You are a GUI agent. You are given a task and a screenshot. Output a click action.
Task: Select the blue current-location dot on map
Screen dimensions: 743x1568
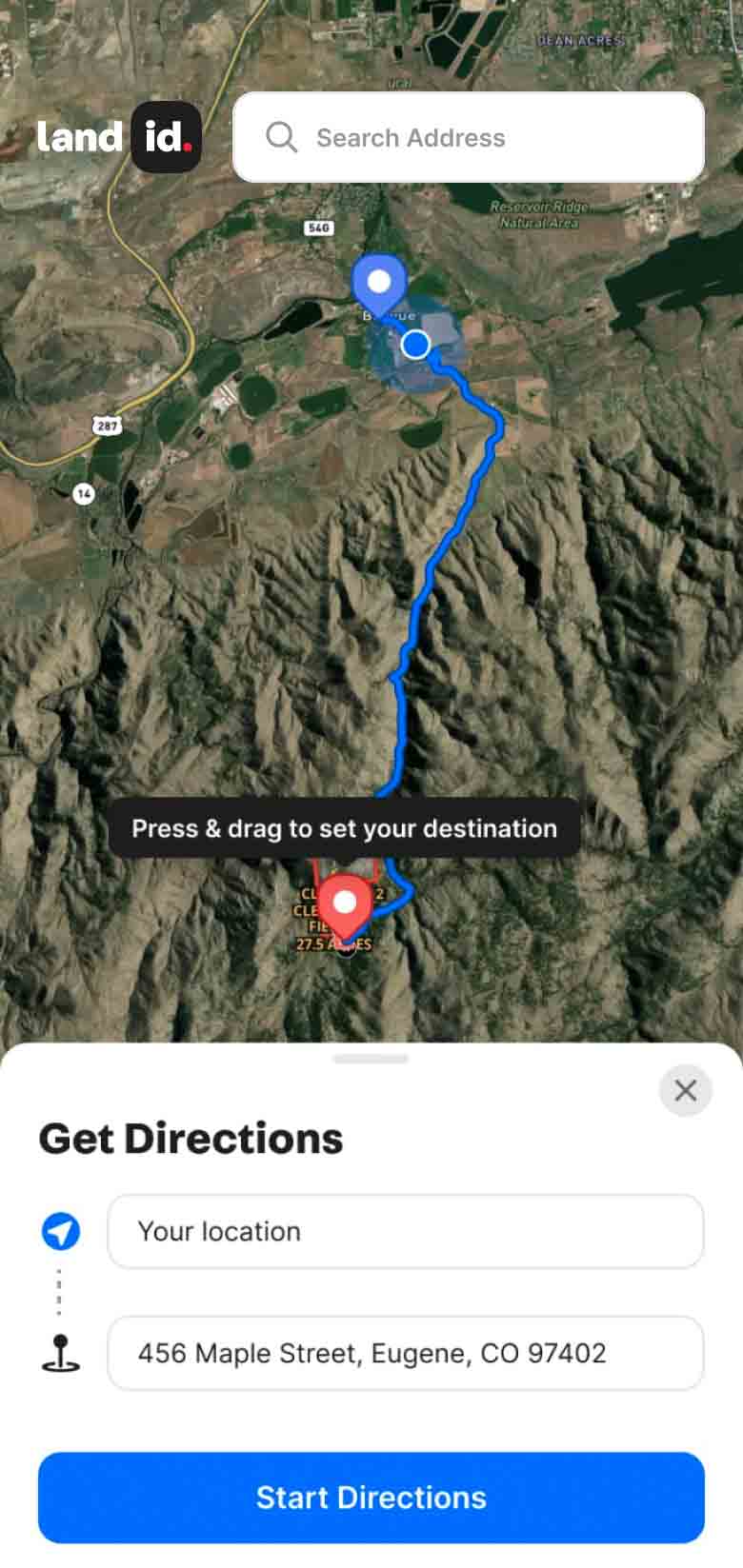click(x=415, y=345)
